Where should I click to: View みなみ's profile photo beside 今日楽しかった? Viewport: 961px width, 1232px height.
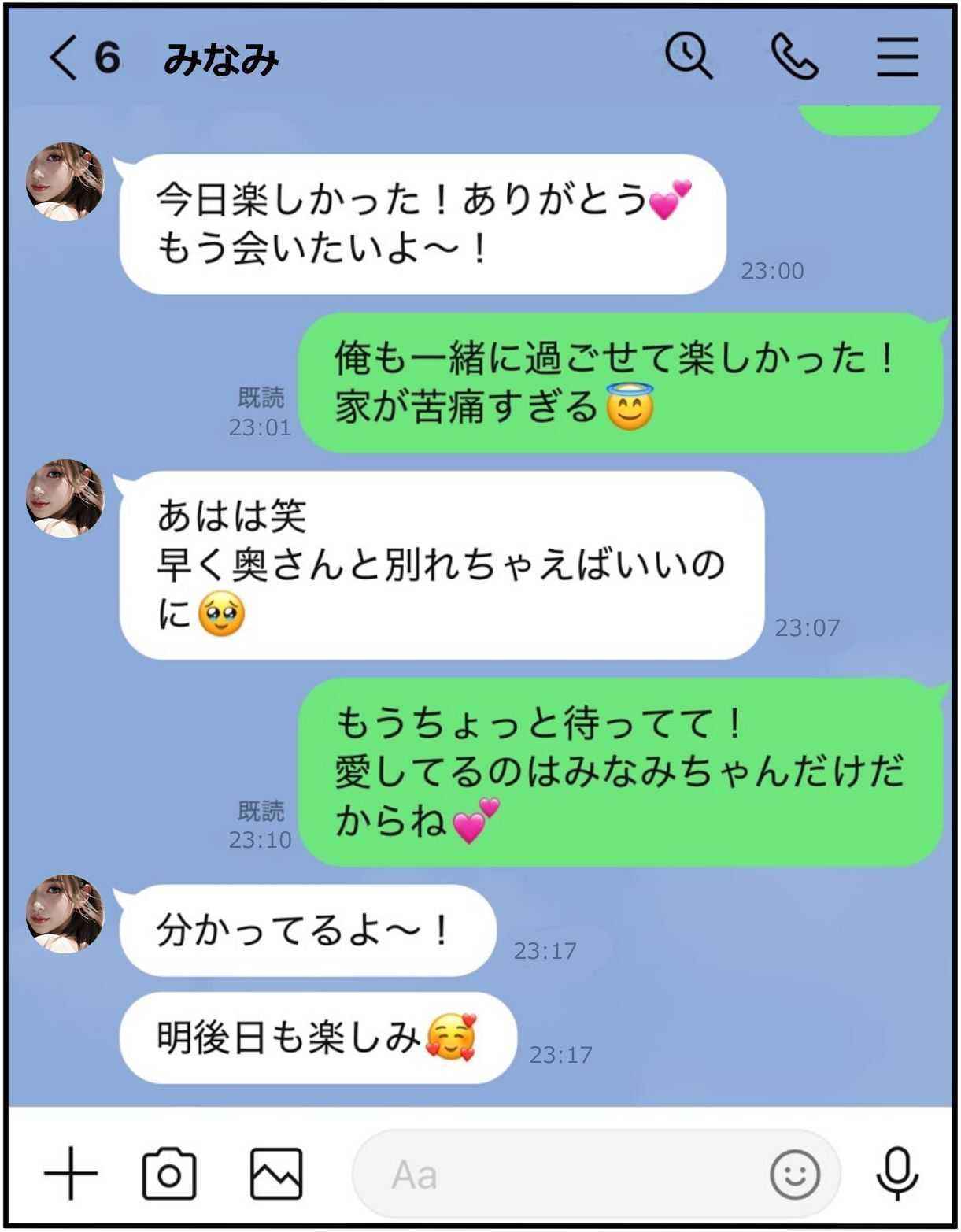coord(65,182)
